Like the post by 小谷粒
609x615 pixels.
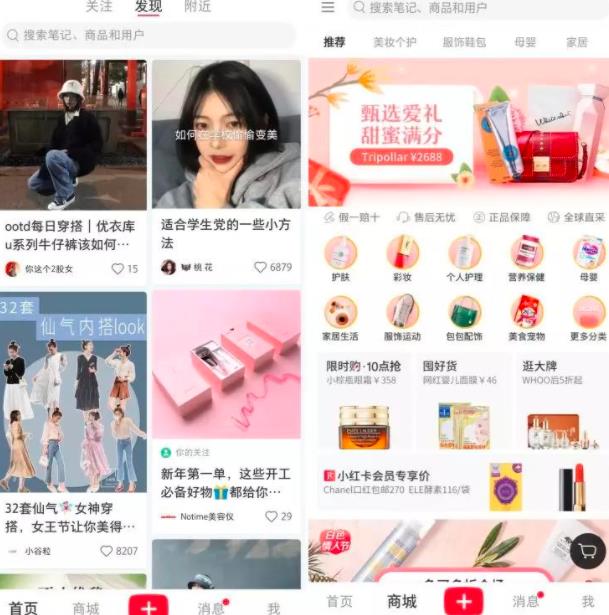[x=107, y=551]
